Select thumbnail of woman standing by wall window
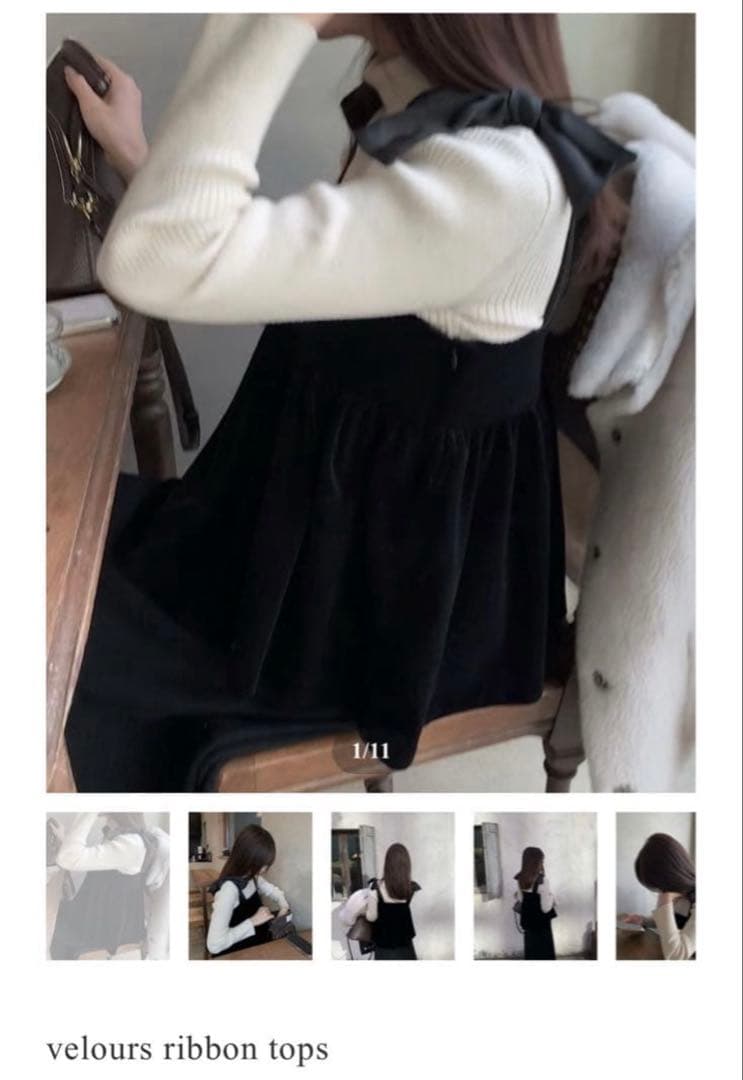743x1080 pixels. 535,885
